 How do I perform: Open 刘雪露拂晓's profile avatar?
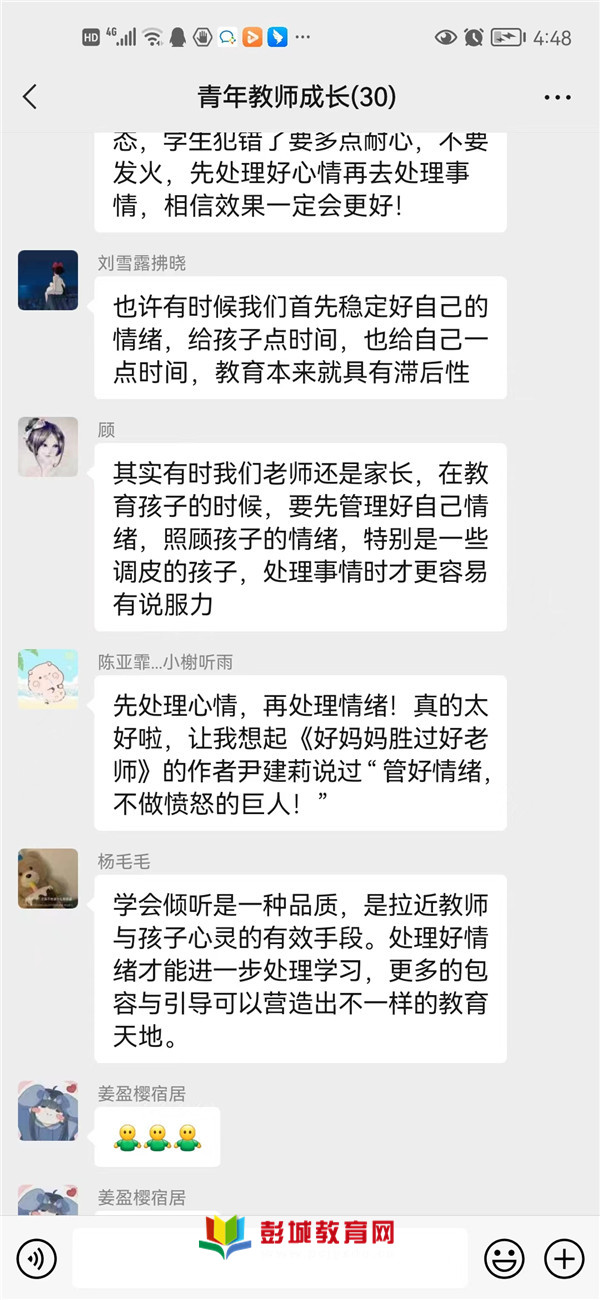click(48, 280)
